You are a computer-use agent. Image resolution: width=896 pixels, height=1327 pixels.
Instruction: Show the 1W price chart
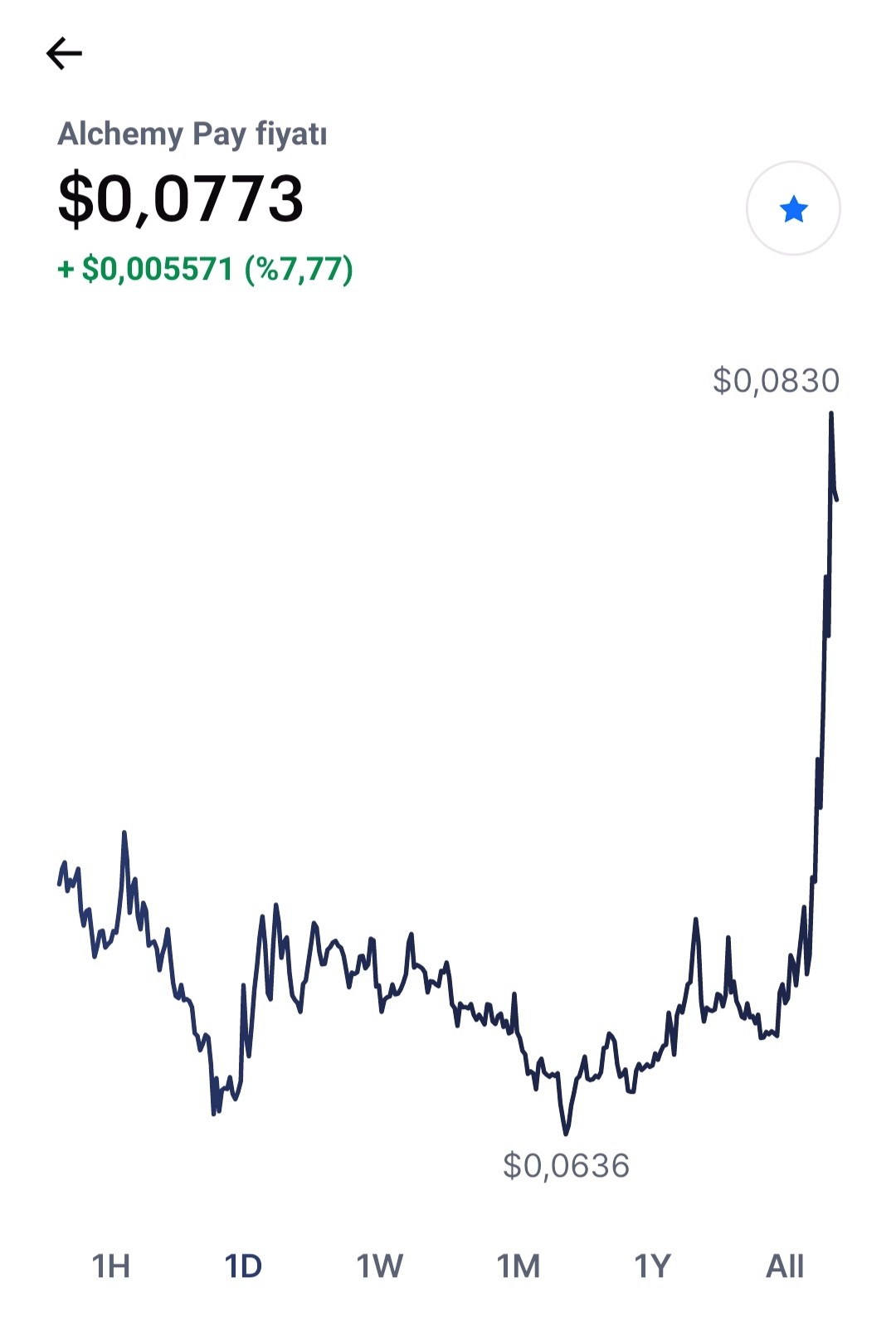379,1266
